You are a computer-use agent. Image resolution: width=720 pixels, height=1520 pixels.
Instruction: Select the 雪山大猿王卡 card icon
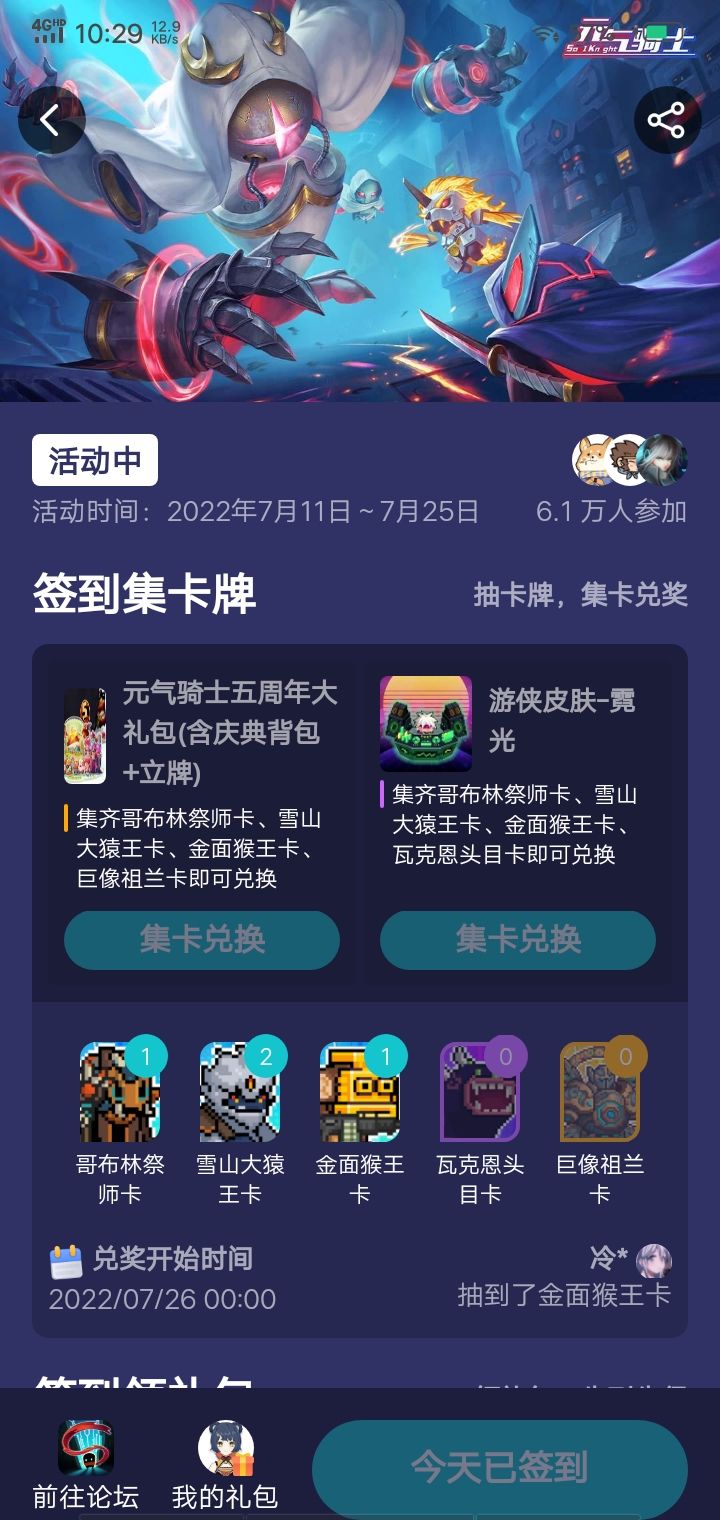pos(240,1093)
